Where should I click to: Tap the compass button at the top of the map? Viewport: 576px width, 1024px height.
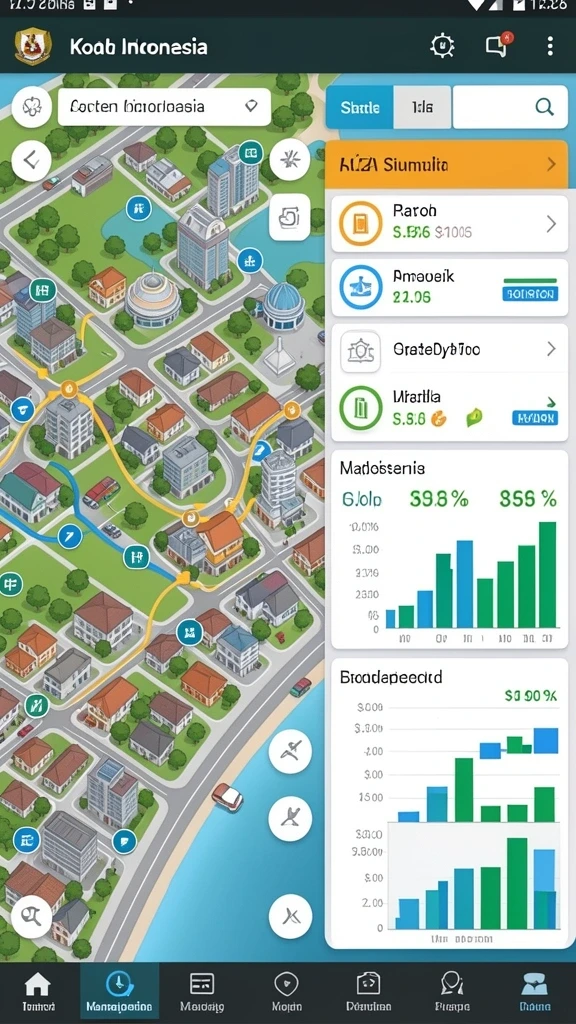[x=289, y=159]
